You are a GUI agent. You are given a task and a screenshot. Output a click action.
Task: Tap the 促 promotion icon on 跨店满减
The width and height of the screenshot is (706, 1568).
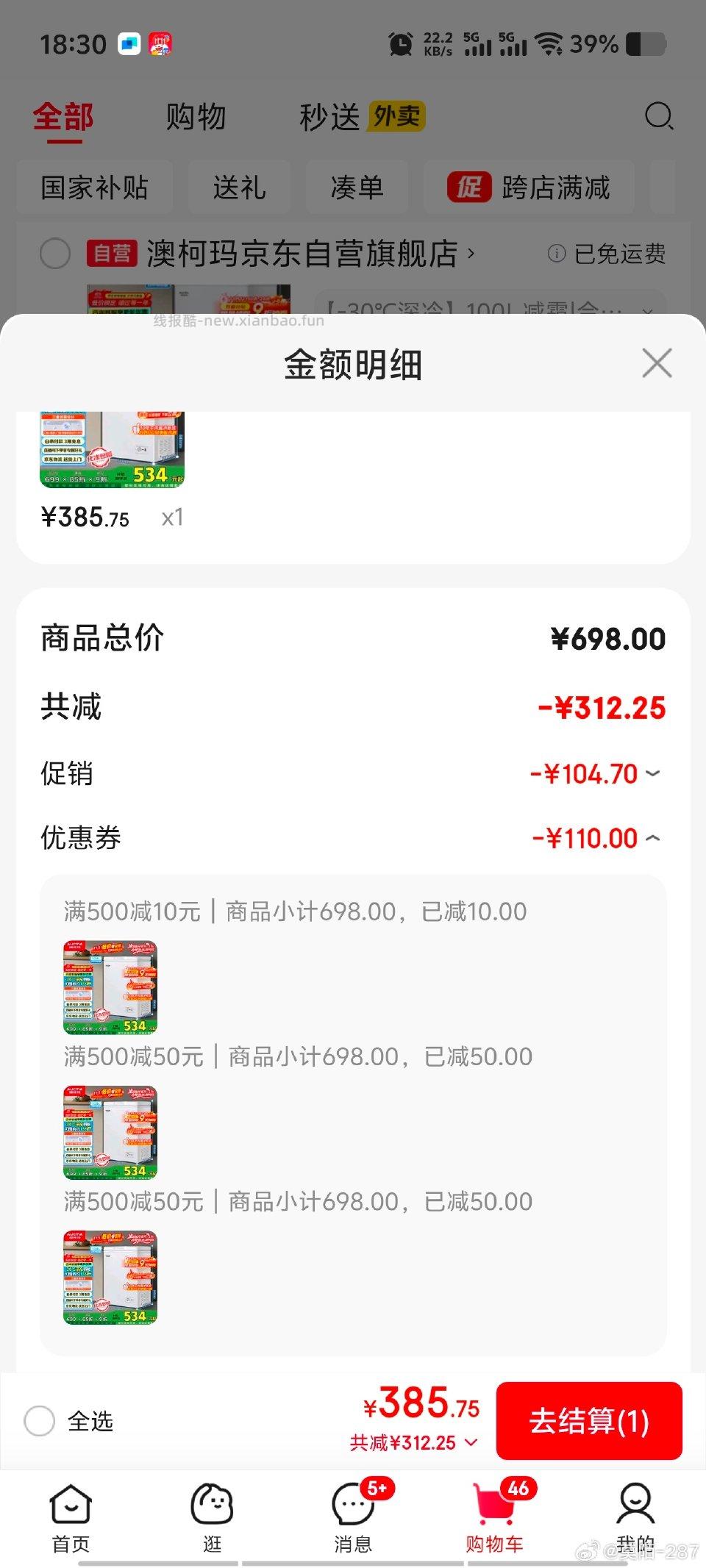pos(471,187)
